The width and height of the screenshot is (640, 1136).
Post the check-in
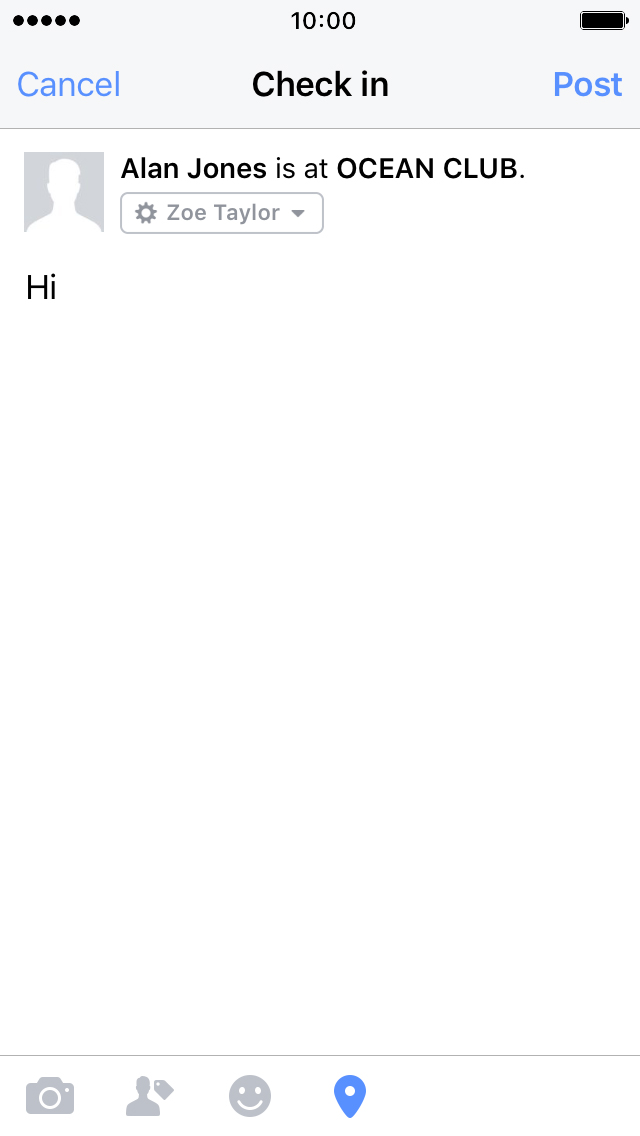587,85
